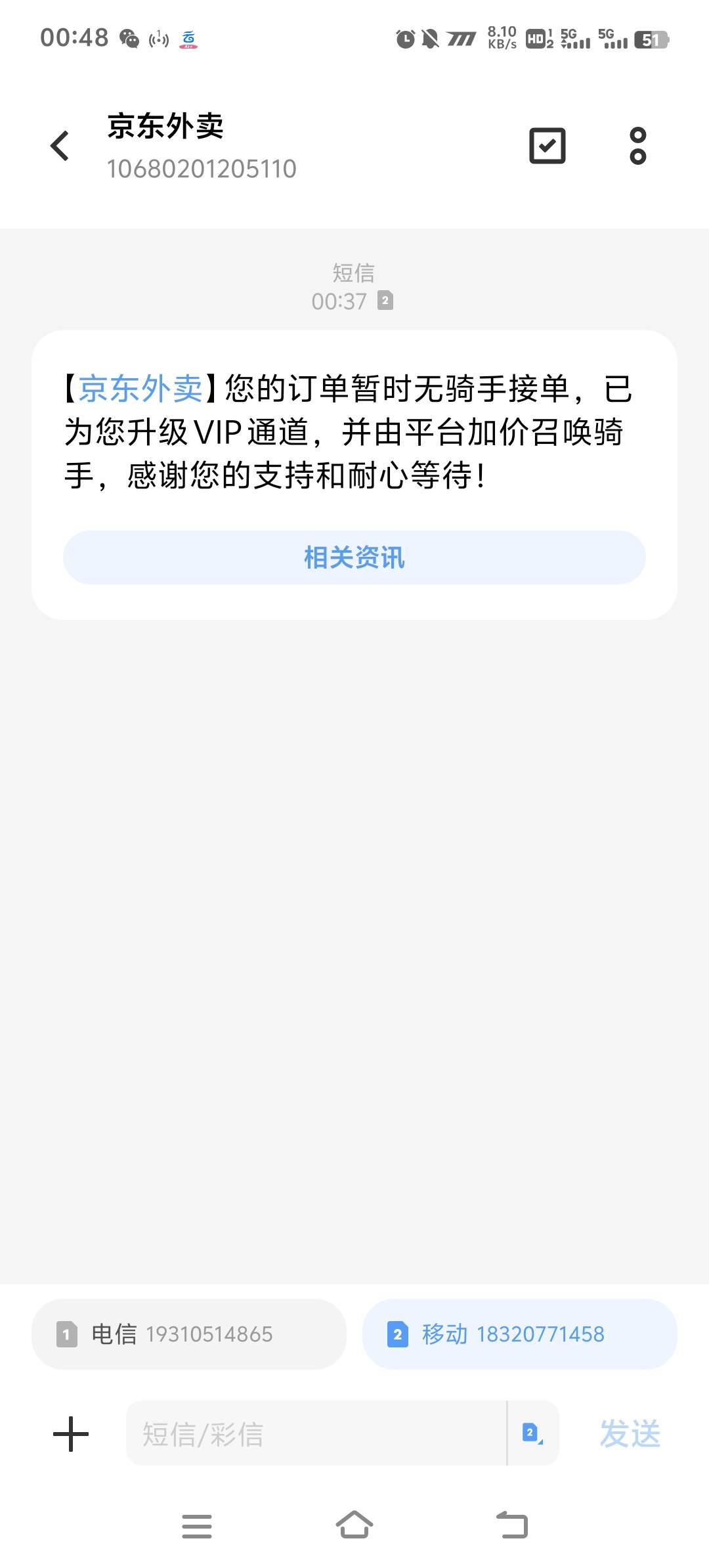Select the 电信 19310514865 SIM
The height and width of the screenshot is (1568, 709).
coord(189,1334)
